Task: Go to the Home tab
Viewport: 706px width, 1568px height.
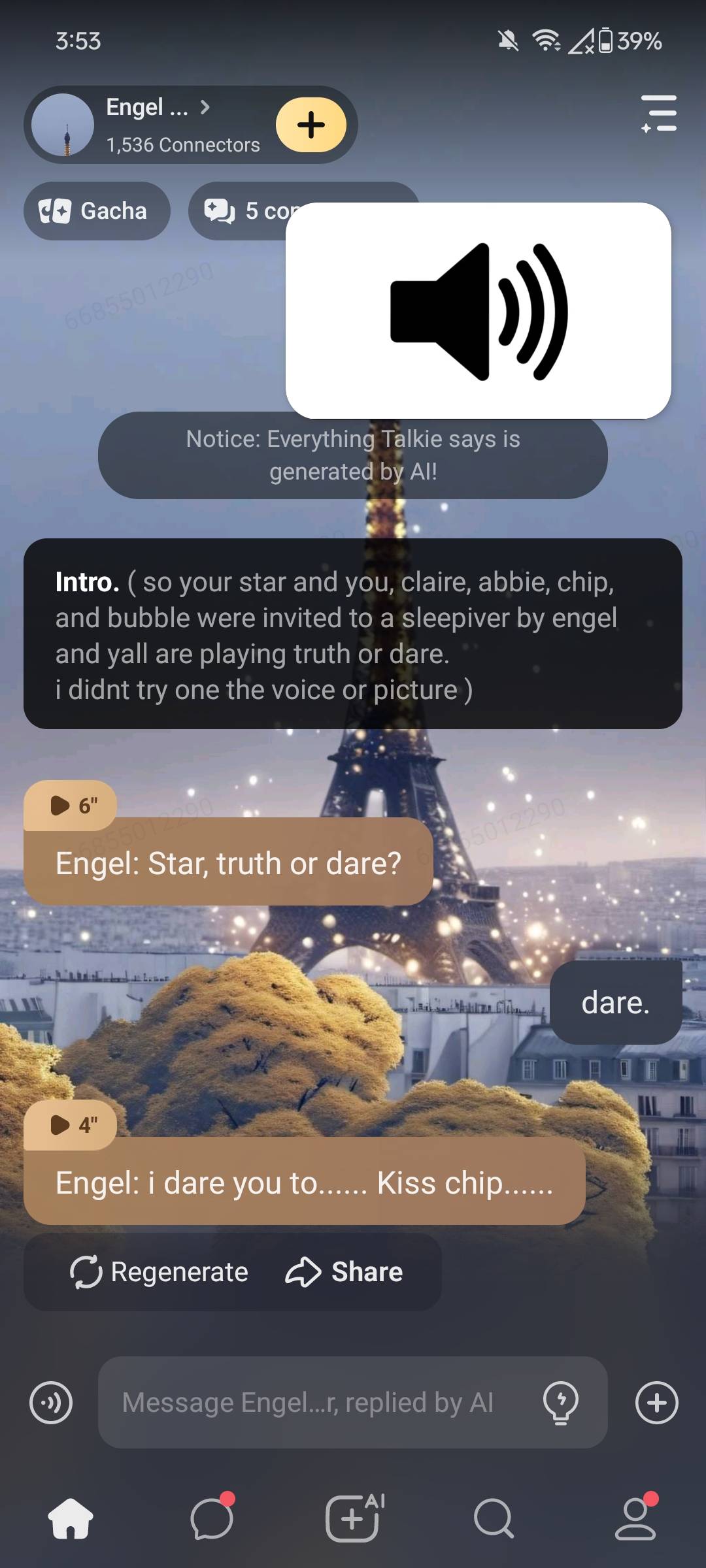Action: pos(71,1518)
